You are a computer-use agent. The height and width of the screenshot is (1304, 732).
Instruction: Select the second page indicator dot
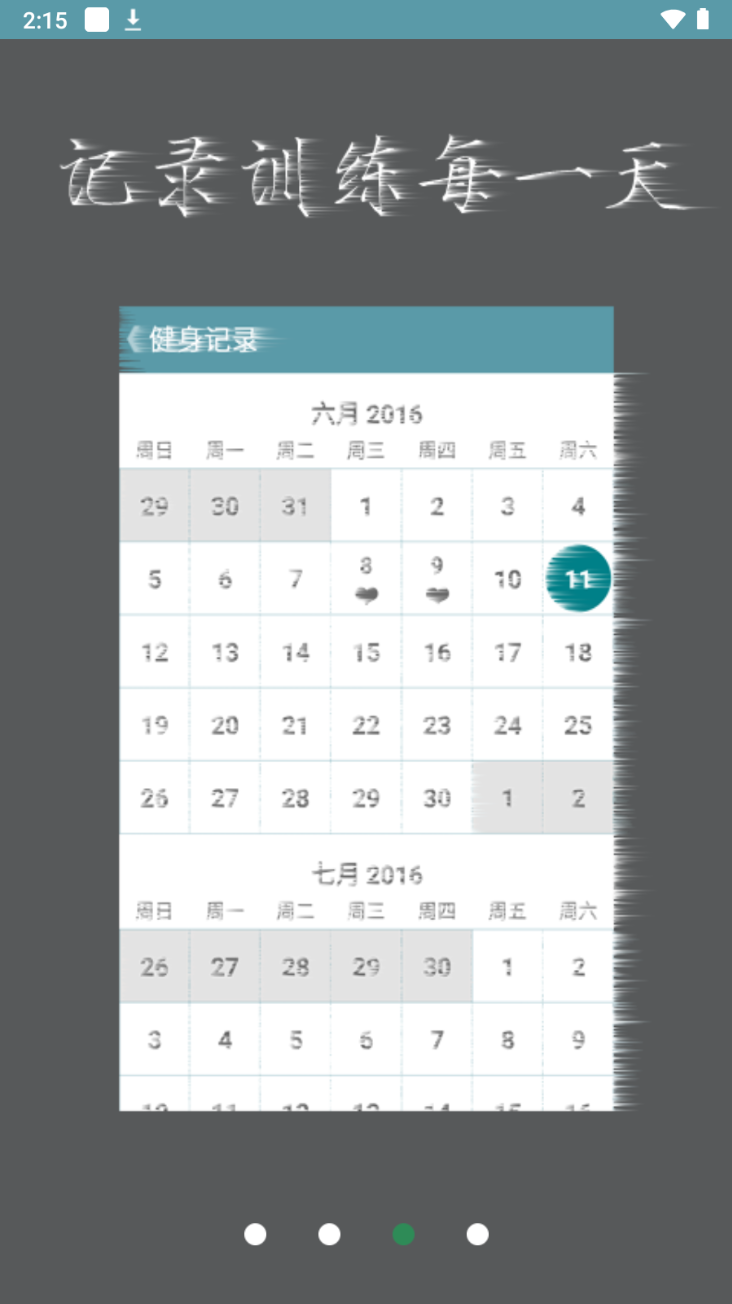coord(329,1234)
